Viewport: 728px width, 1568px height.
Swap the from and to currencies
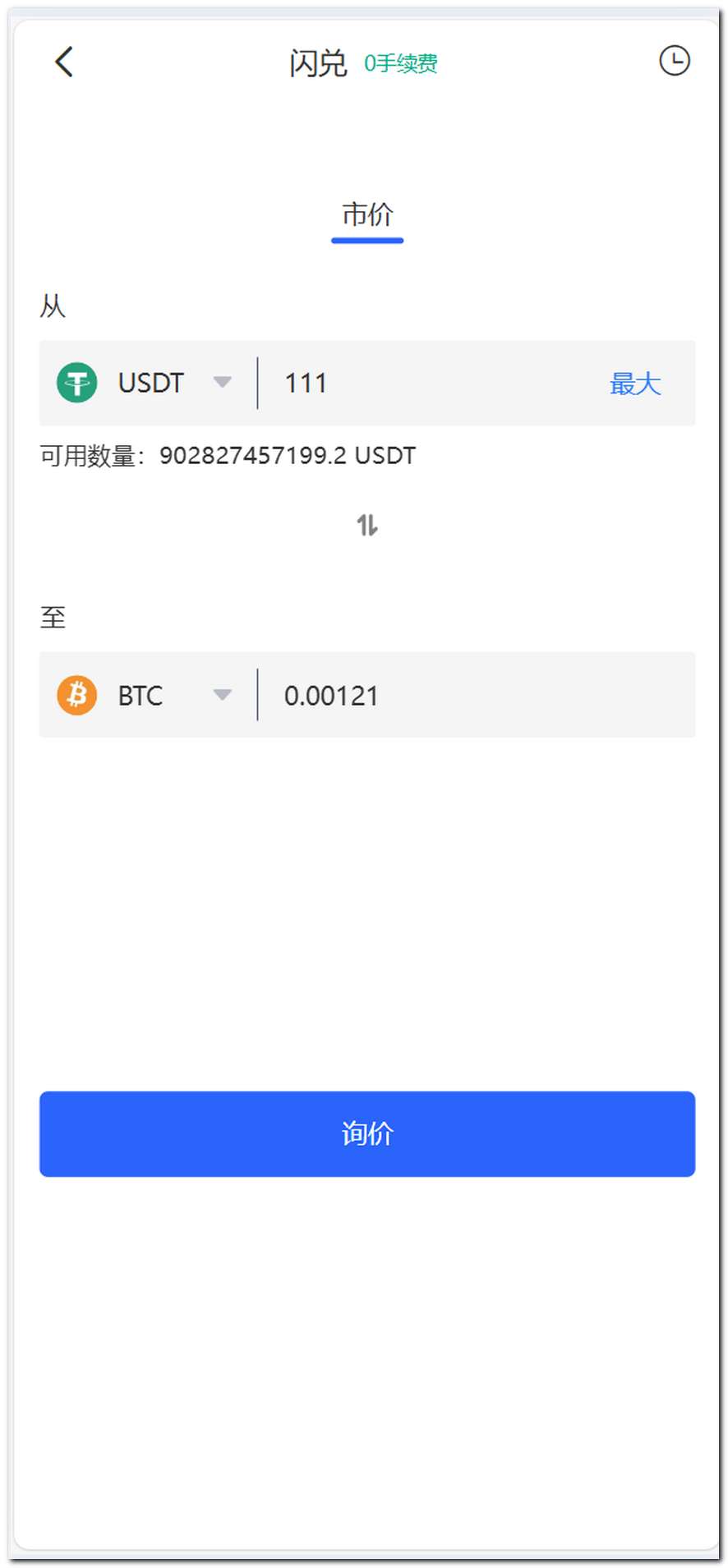tap(367, 525)
